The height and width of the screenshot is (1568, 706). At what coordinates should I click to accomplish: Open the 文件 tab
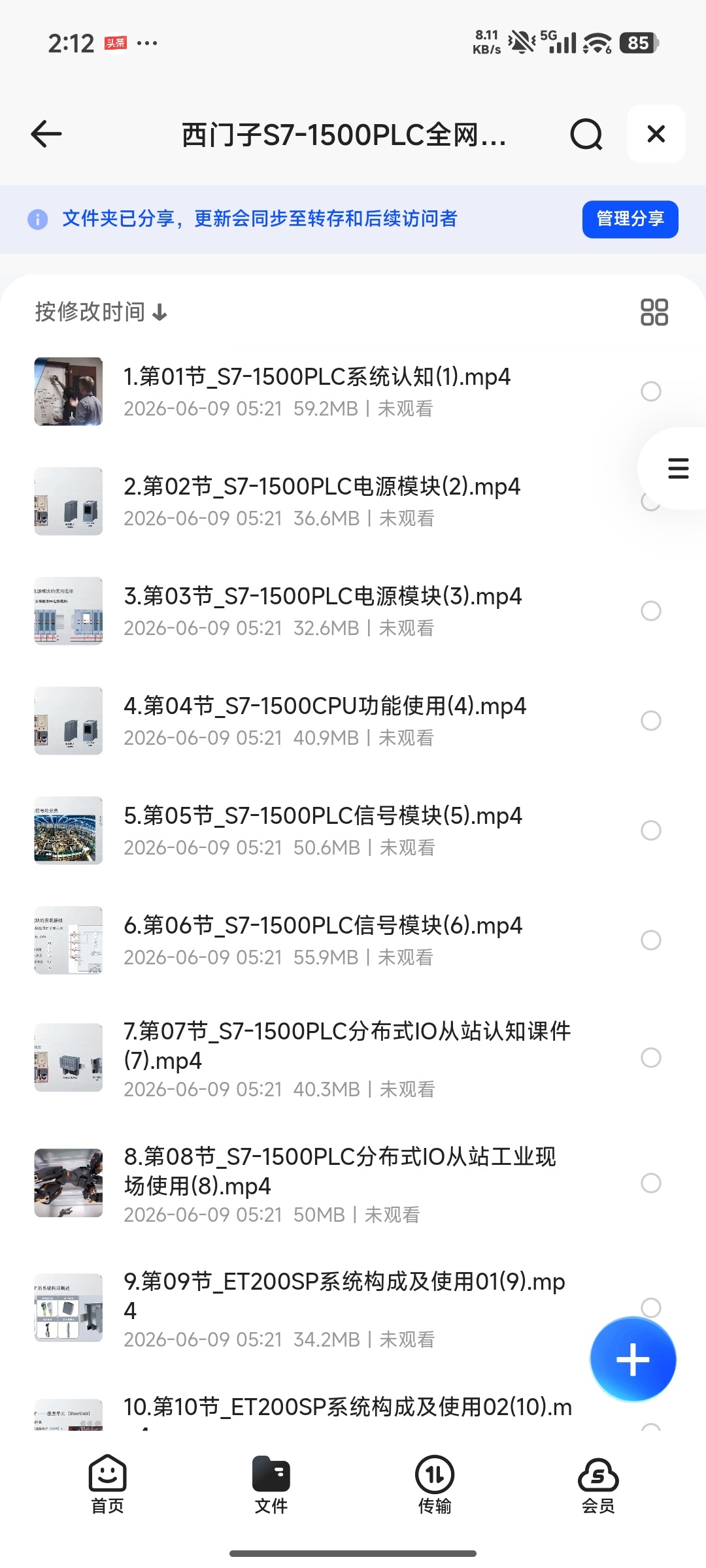271,1484
